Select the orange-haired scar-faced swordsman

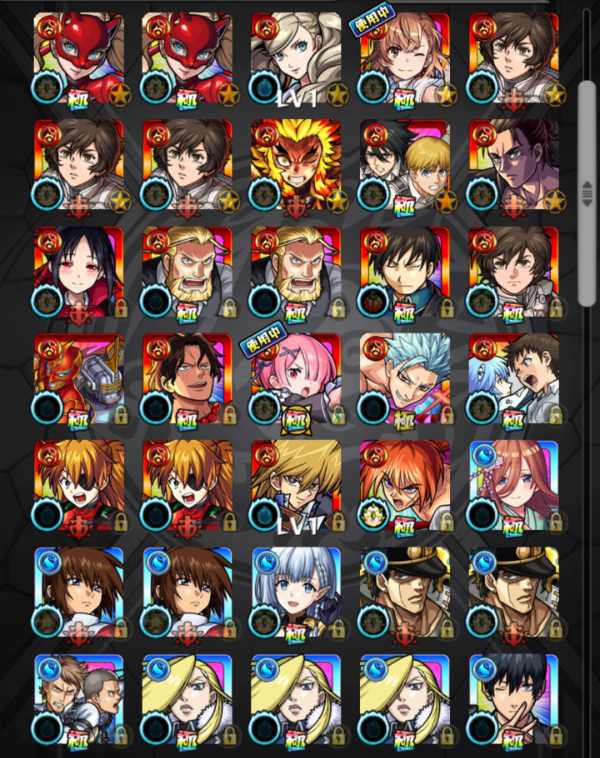[x=405, y=487]
